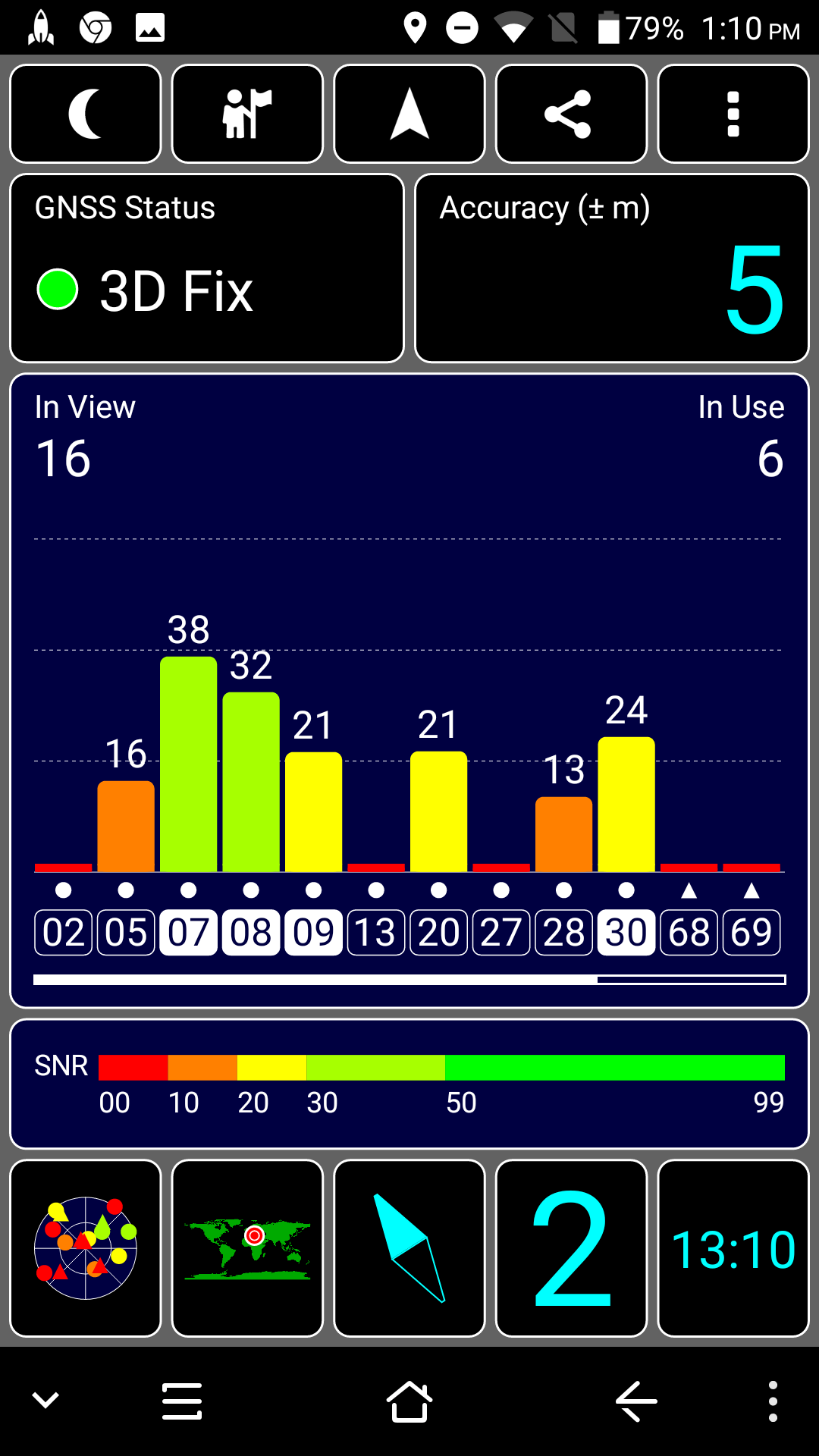Open the GNSS Status 3D Fix panel

207,268
